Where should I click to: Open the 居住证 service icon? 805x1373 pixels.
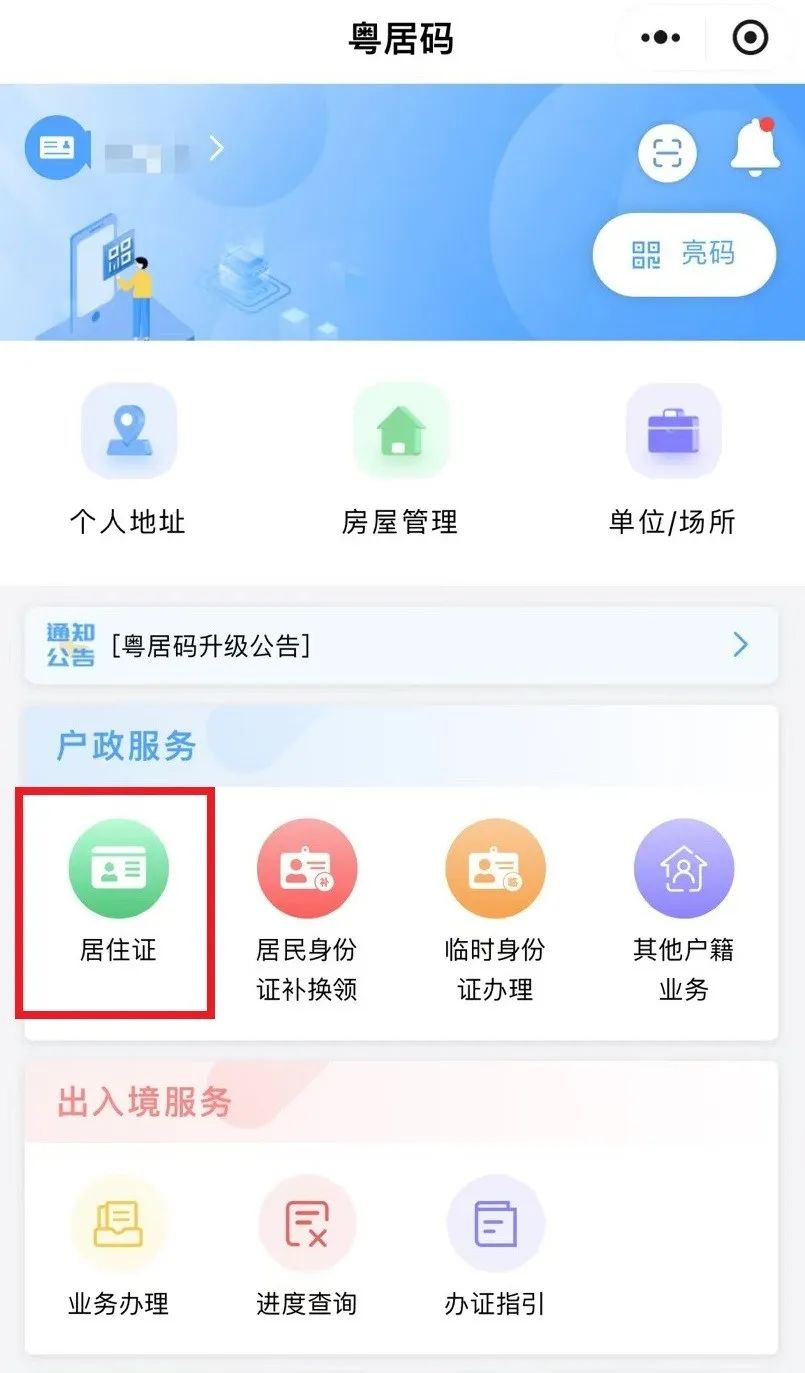[x=117, y=868]
